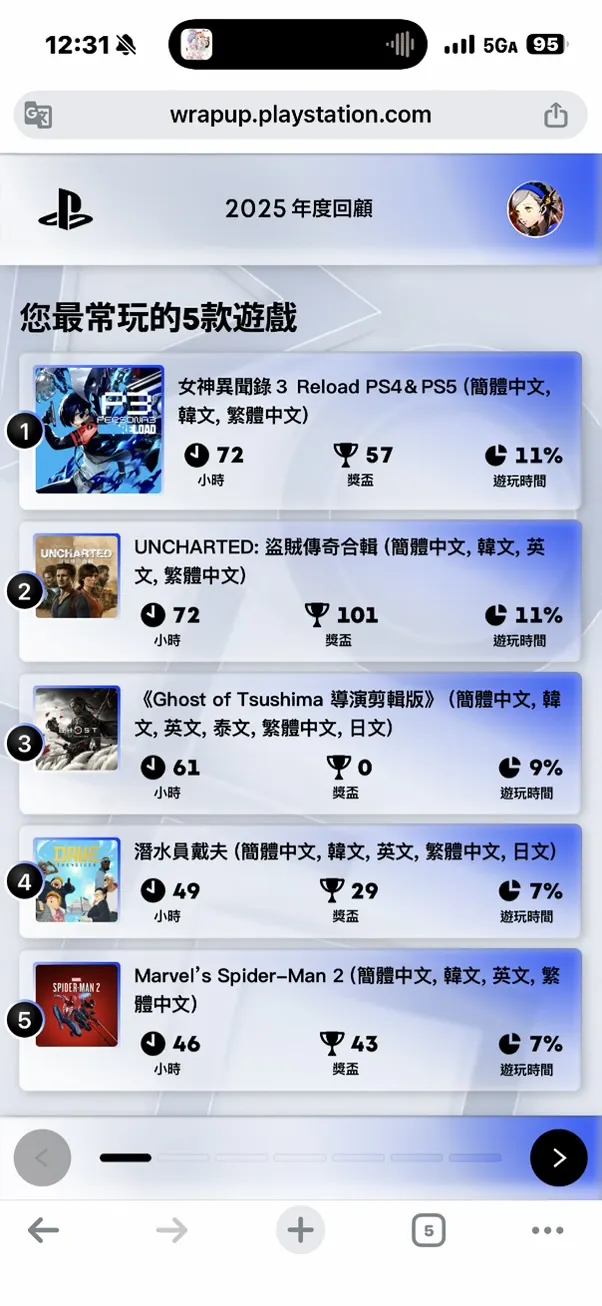
Task: Tap the translate icon in the address bar
Action: [38, 115]
